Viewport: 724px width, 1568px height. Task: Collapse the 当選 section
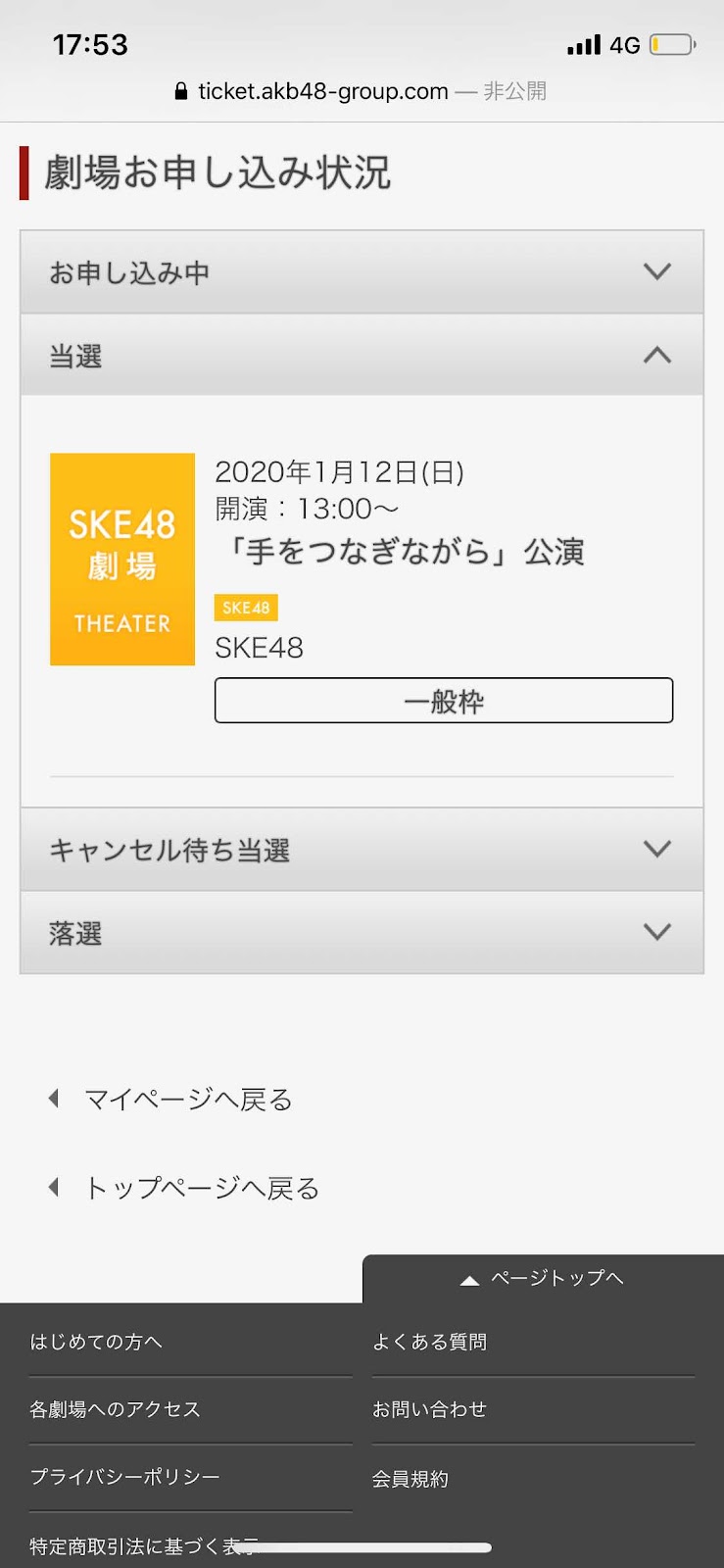(362, 356)
